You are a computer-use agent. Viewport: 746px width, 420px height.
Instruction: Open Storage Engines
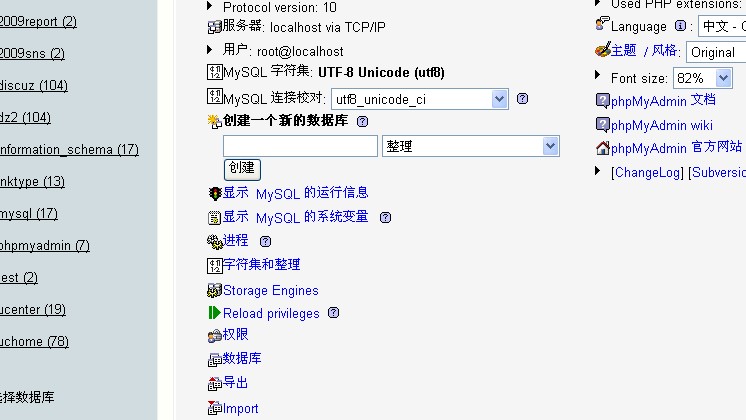click(x=270, y=290)
